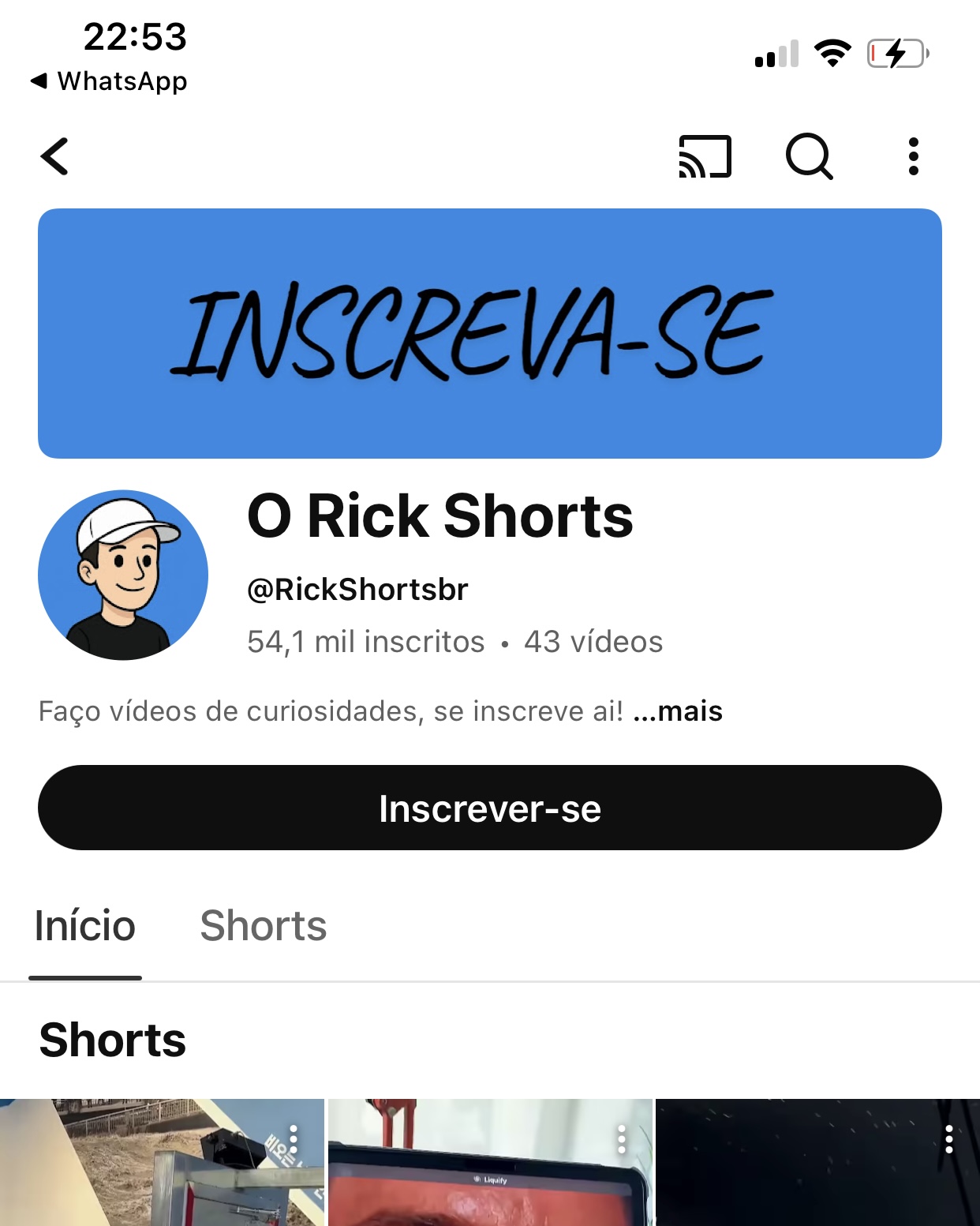Return to WhatsApp from the status bar
This screenshot has height=1226, width=980.
[110, 81]
